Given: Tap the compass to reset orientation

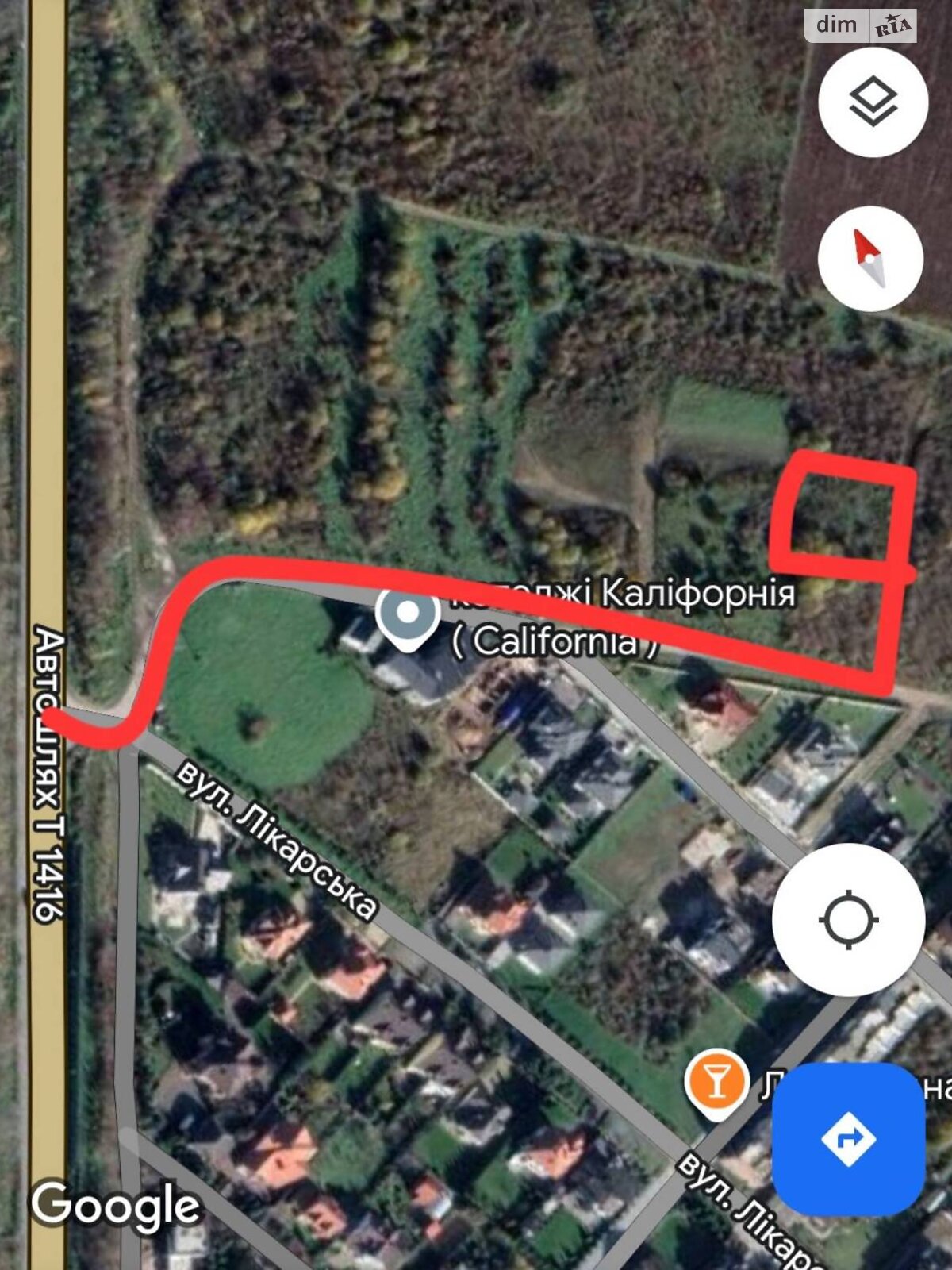Looking at the screenshot, I should [869, 258].
